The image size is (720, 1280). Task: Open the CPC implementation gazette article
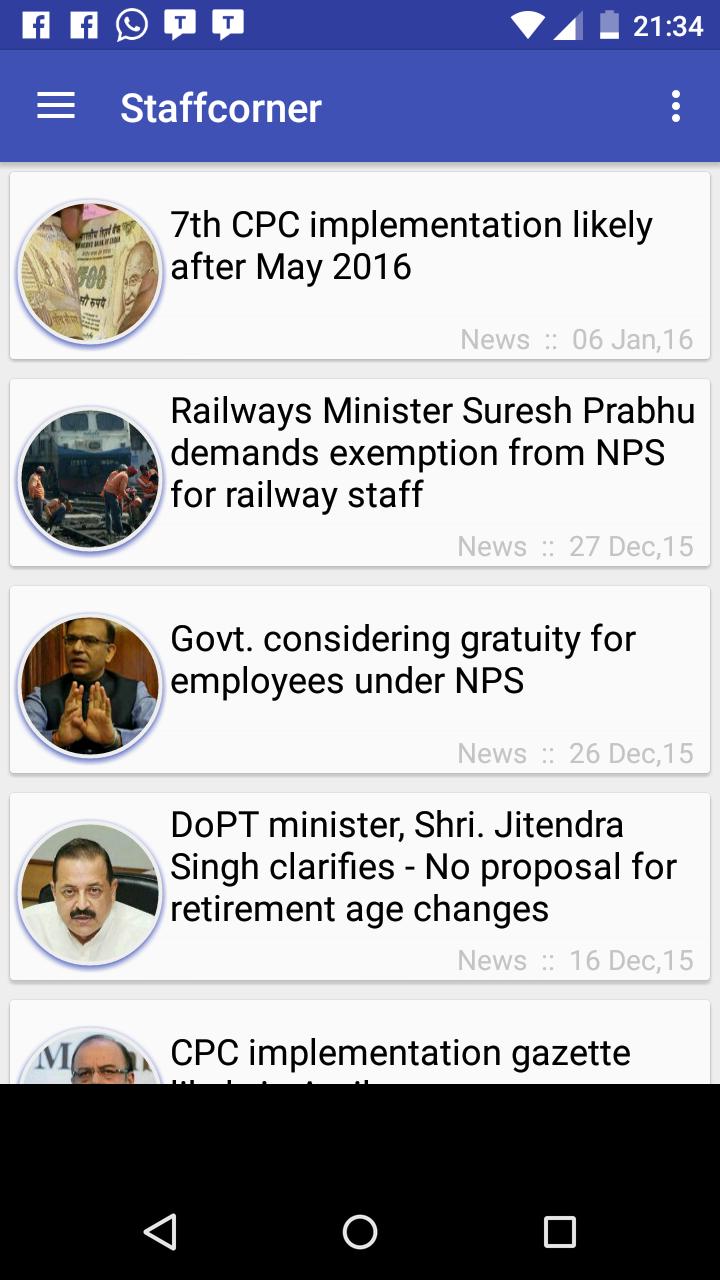coord(400,1052)
